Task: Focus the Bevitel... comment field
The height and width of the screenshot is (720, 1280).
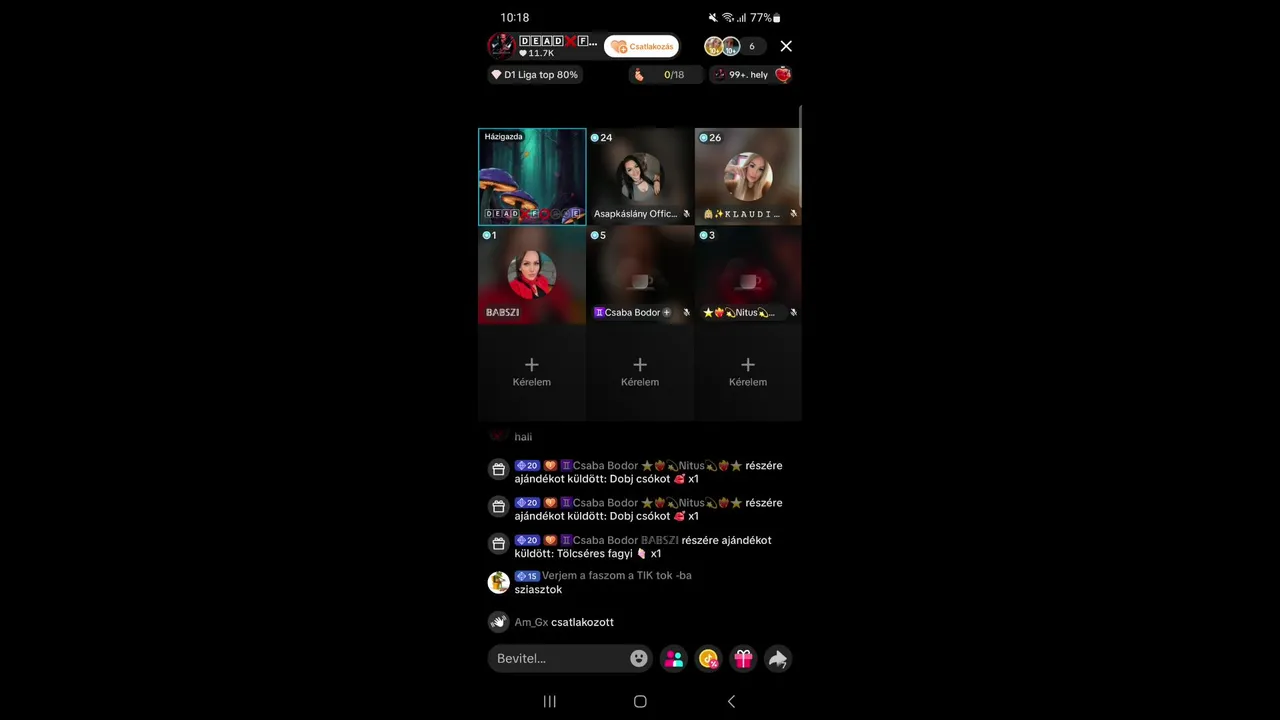Action: click(x=558, y=658)
